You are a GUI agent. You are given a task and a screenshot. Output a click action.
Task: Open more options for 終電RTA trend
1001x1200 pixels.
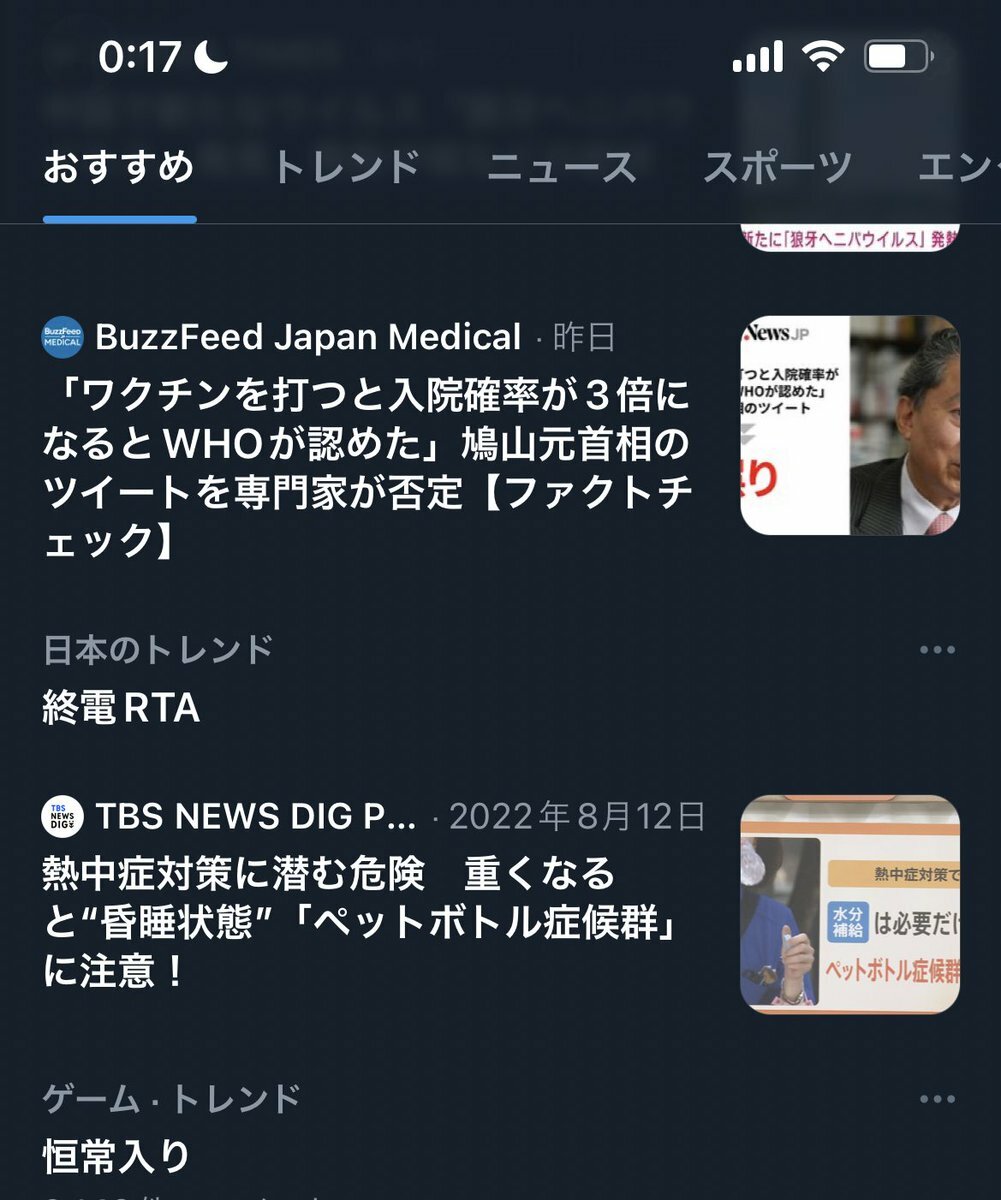[936, 650]
